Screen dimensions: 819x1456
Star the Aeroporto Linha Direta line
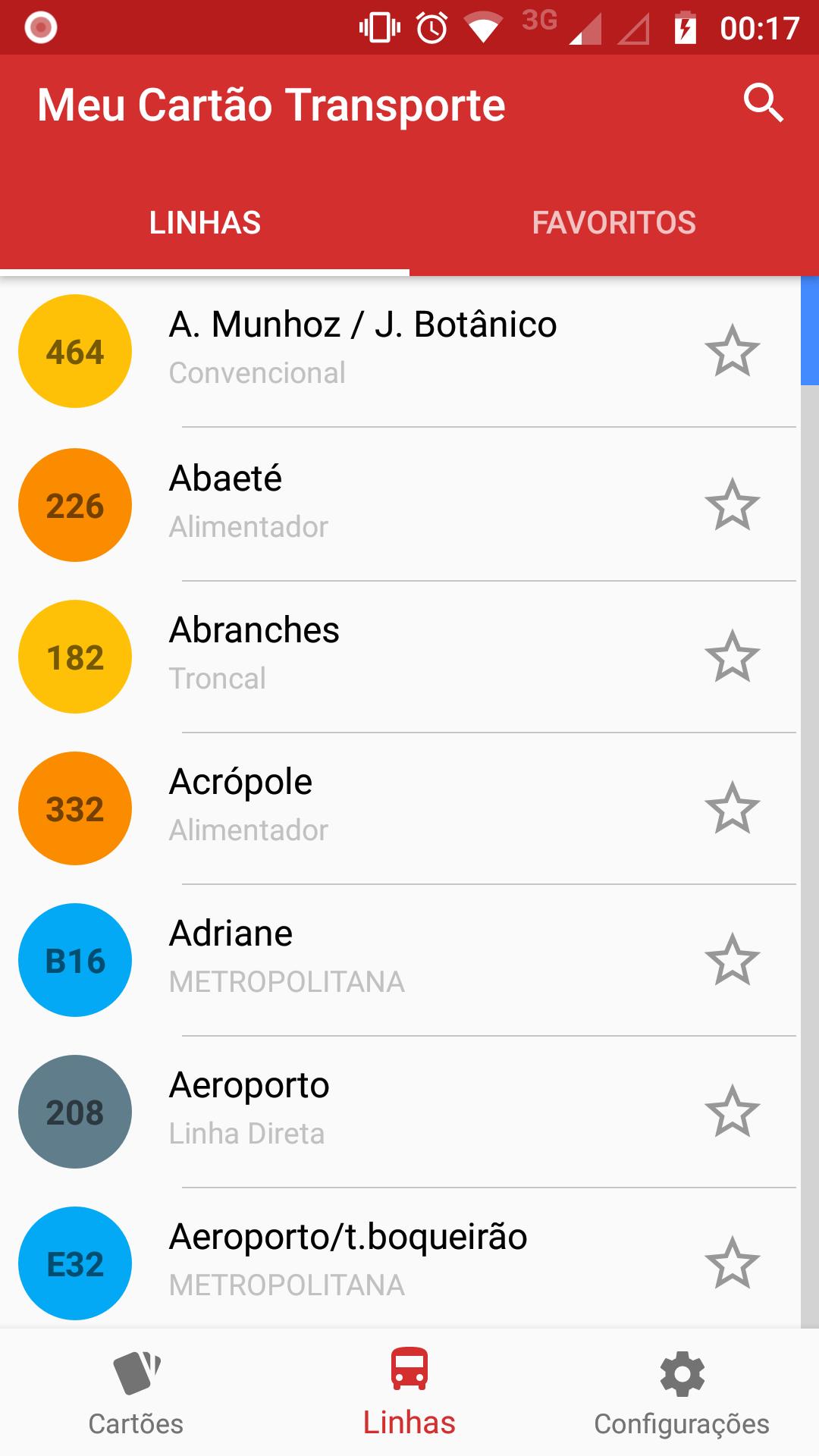(732, 1111)
